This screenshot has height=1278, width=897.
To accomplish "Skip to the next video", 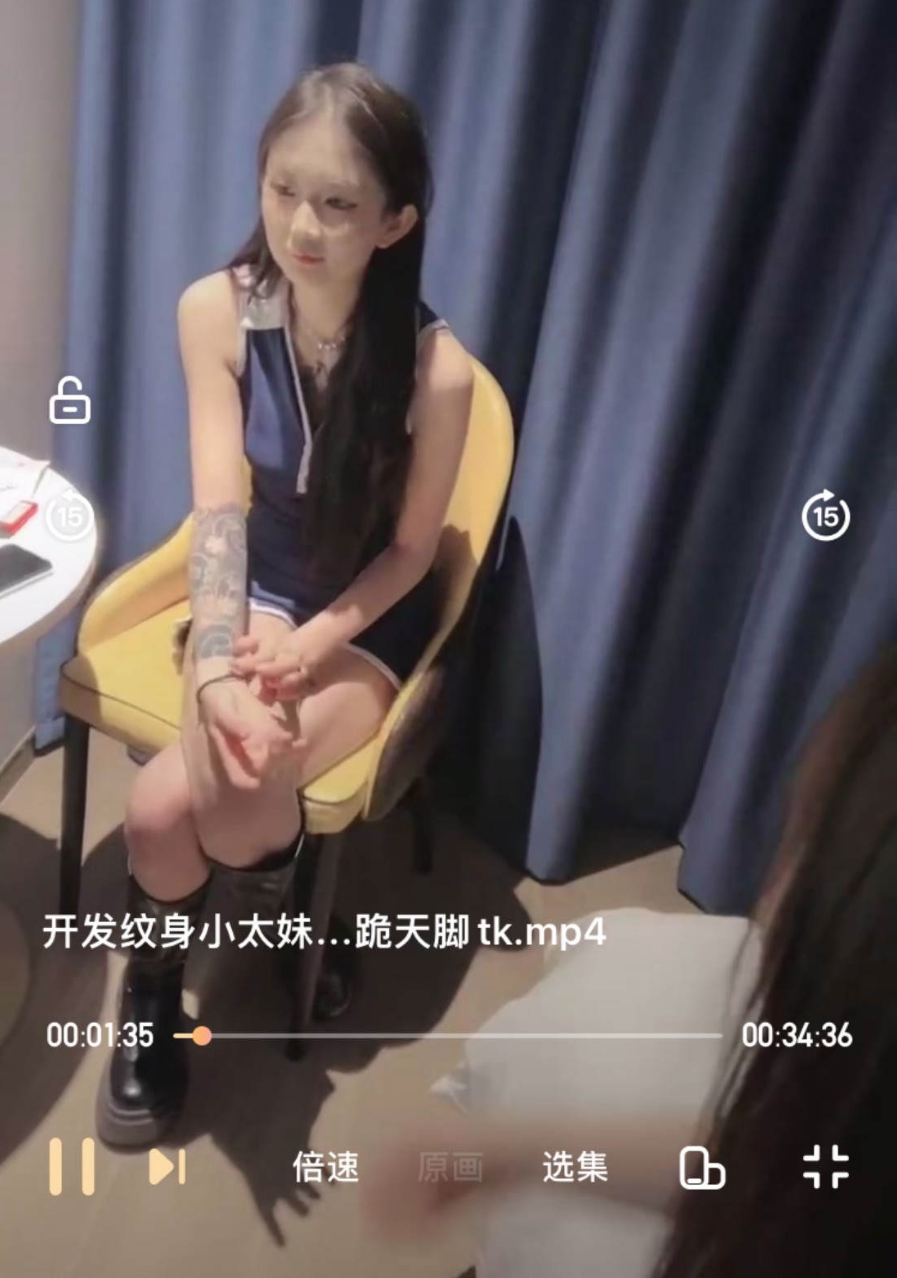I will pyautogui.click(x=167, y=1166).
